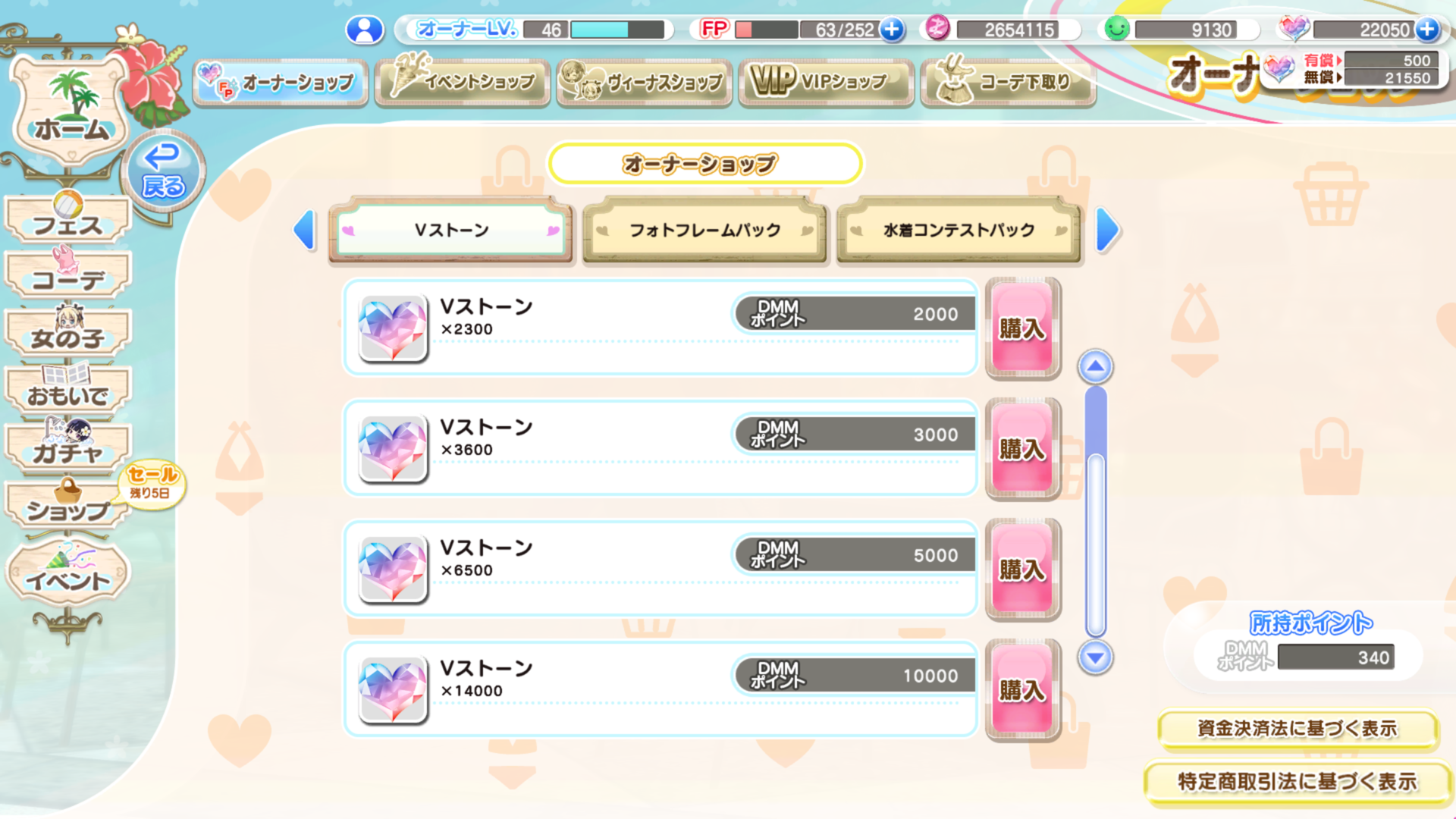Viewport: 1456px width, 819px height.
Task: Open the ガチャ menu
Action: click(68, 450)
